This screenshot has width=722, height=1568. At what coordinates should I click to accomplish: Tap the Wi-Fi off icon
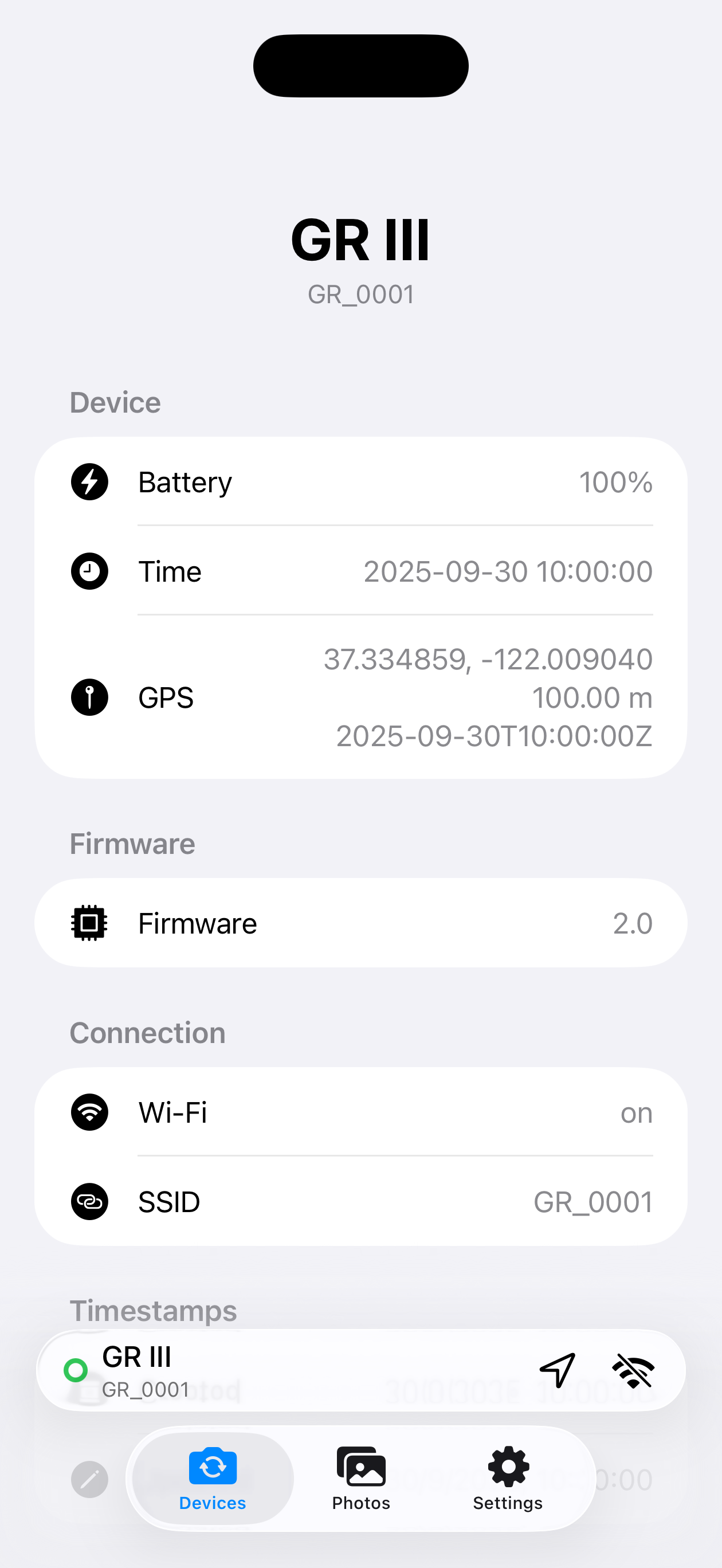click(633, 1370)
